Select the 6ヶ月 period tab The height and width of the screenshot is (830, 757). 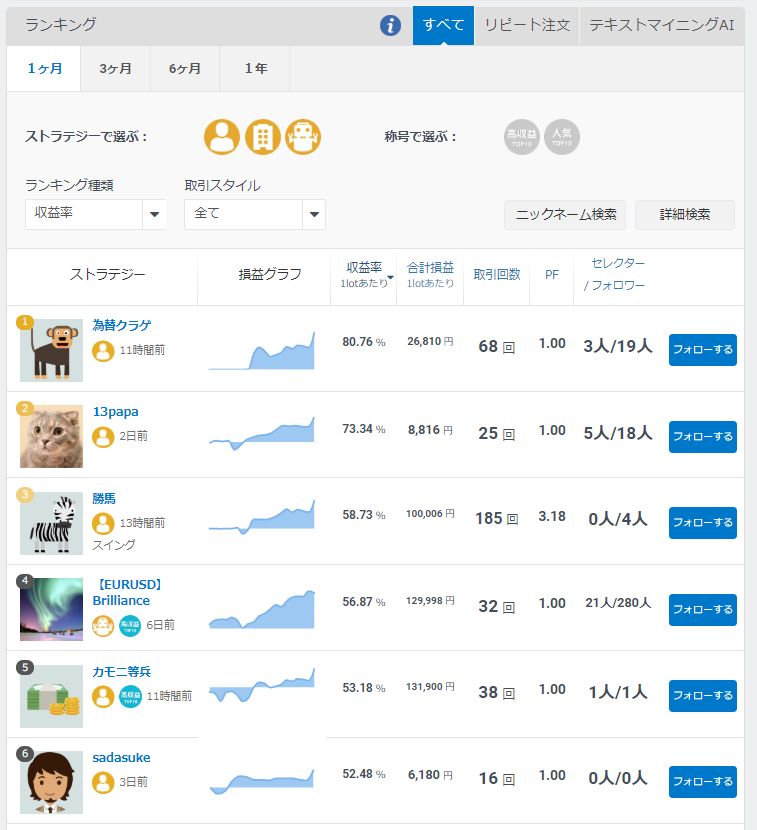(185, 69)
